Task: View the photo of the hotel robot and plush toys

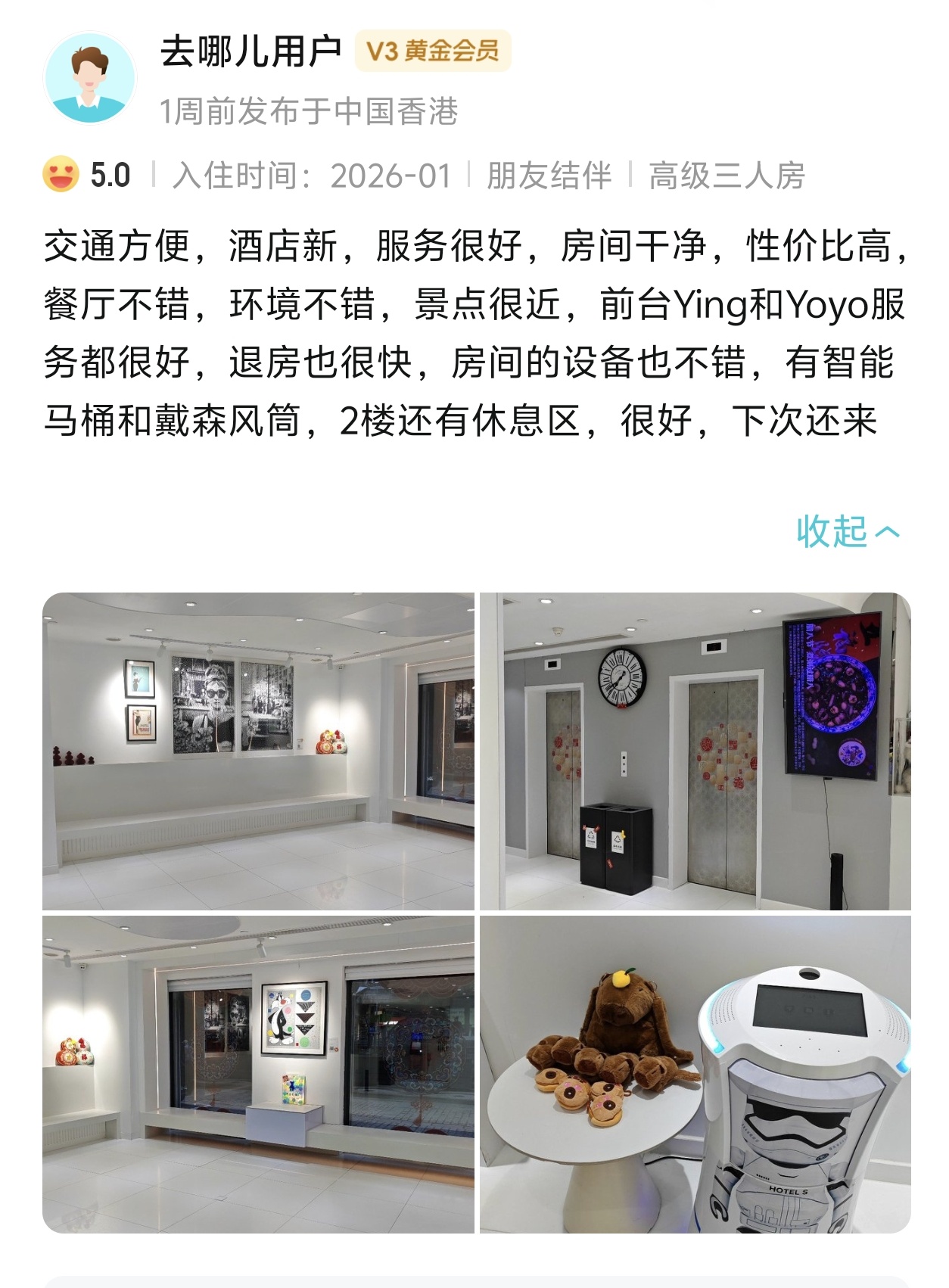Action: point(695,1073)
